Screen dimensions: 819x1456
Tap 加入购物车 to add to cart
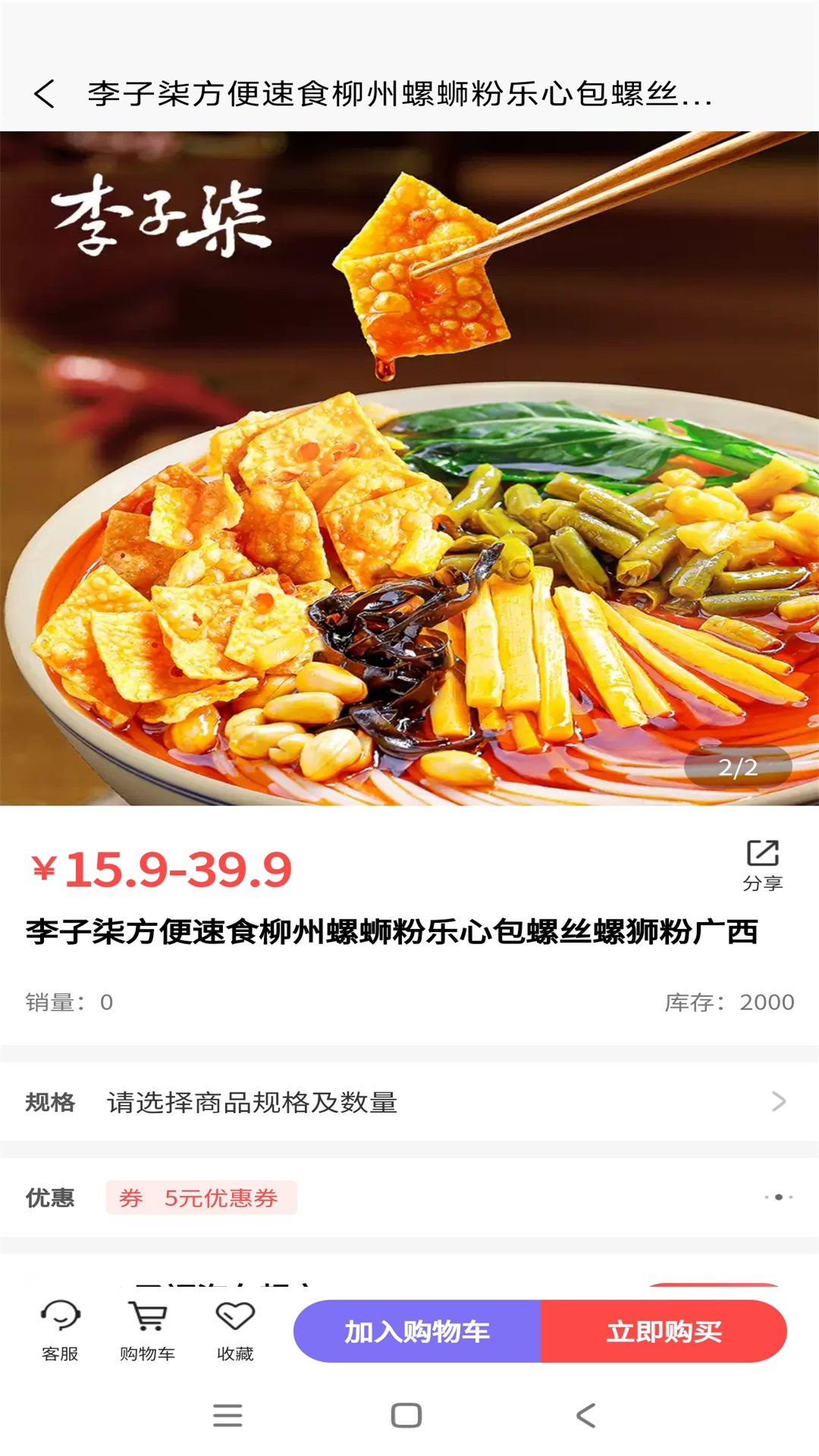(x=417, y=1332)
